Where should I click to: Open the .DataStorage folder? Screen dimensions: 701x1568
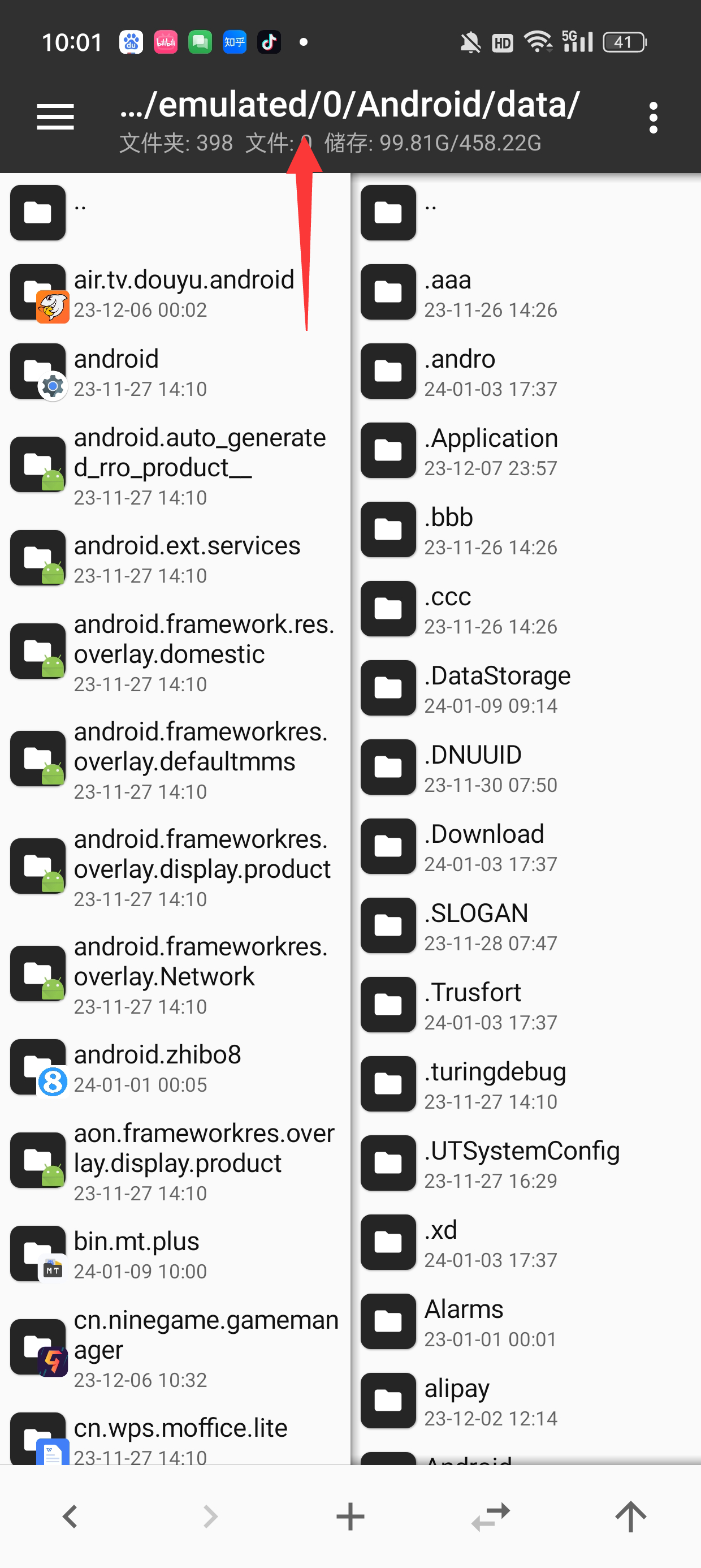tap(496, 688)
